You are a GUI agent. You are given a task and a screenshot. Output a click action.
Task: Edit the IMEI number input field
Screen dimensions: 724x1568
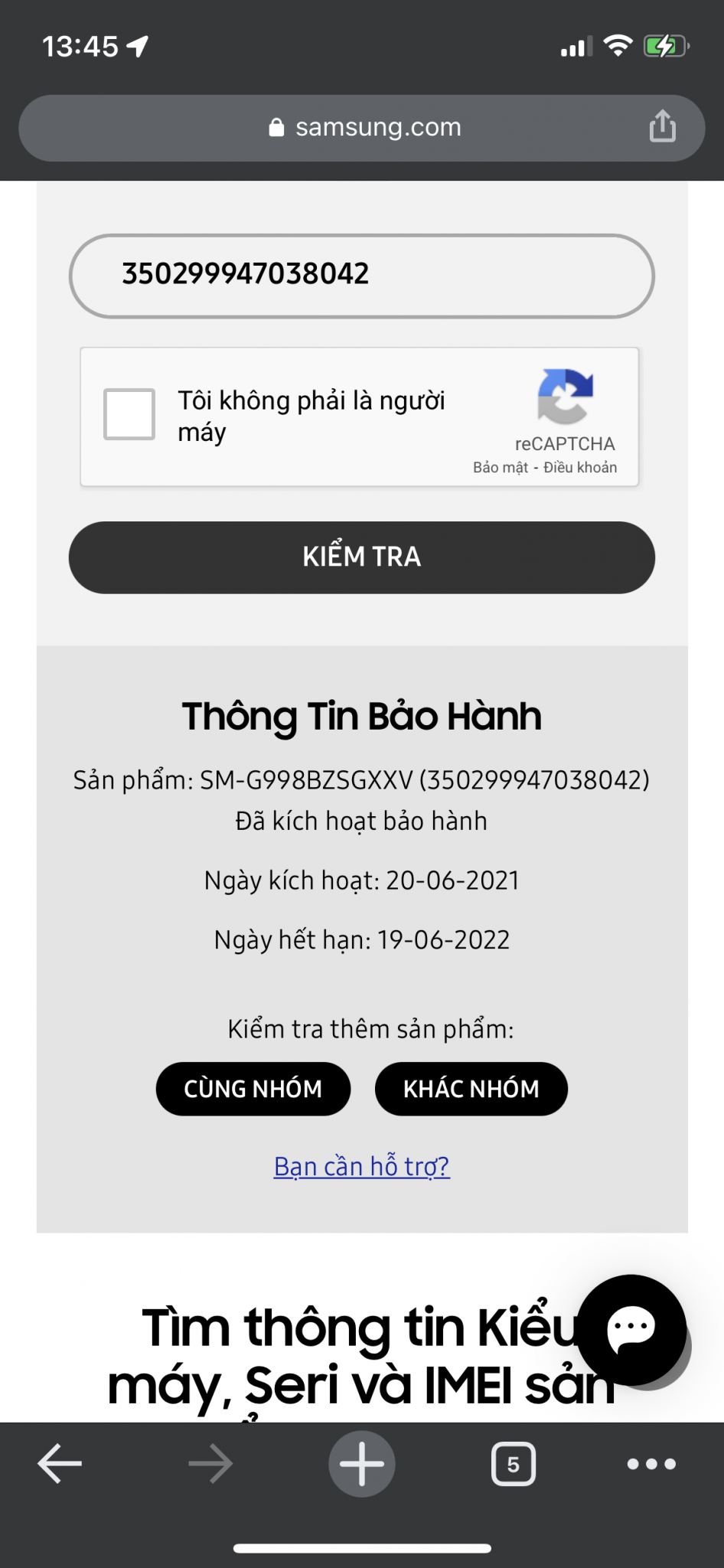(361, 276)
